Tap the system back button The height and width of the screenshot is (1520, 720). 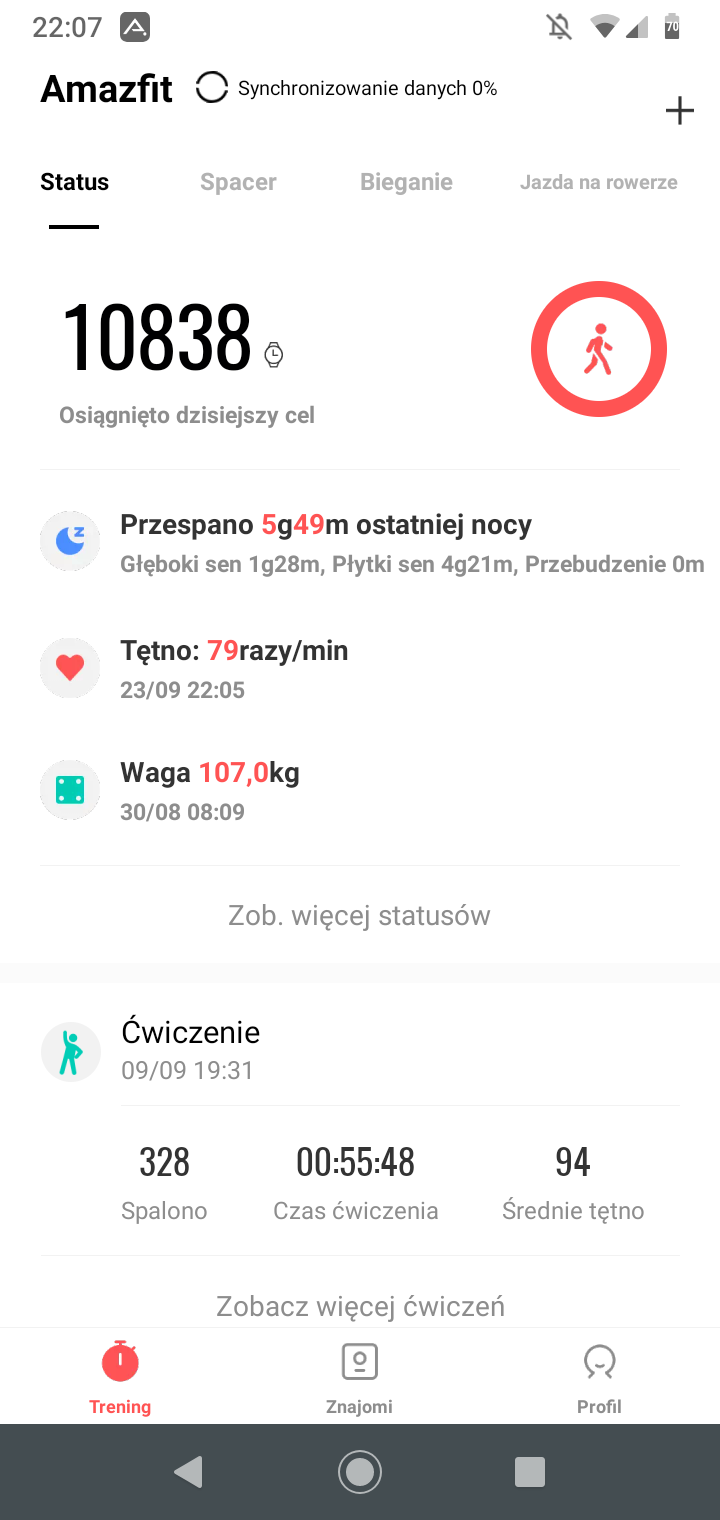click(188, 1471)
